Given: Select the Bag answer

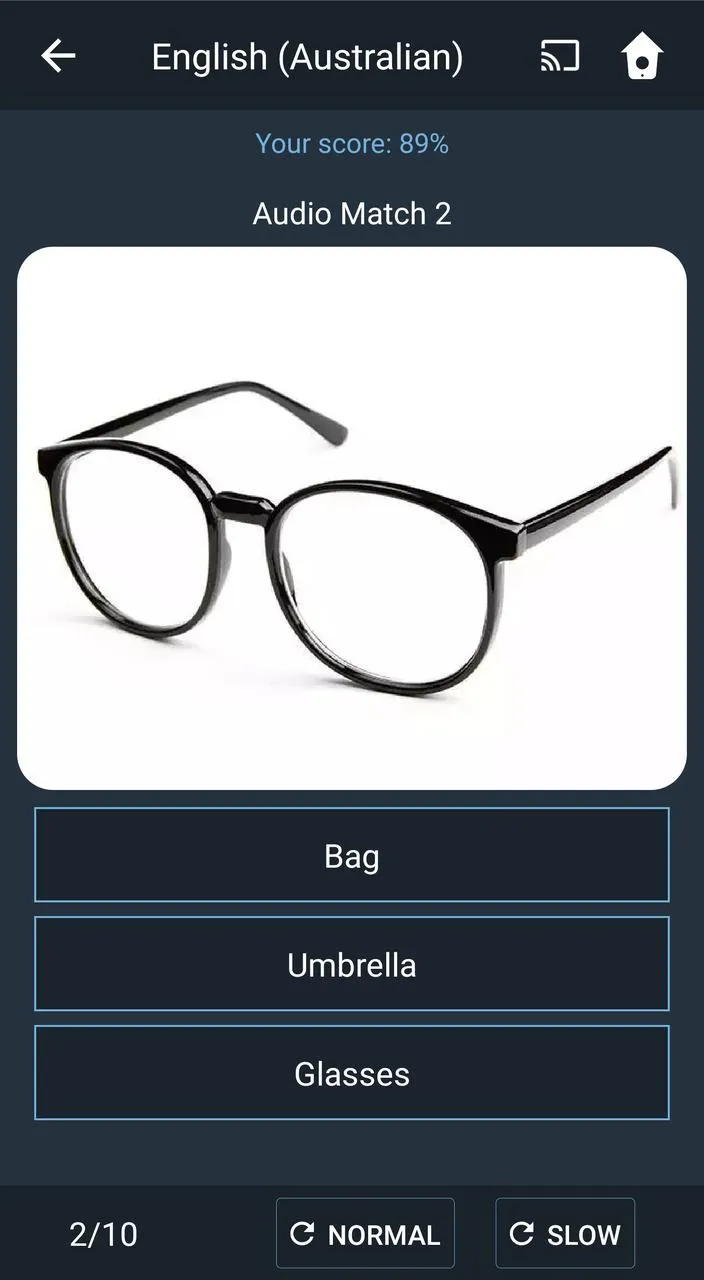Looking at the screenshot, I should click(352, 856).
